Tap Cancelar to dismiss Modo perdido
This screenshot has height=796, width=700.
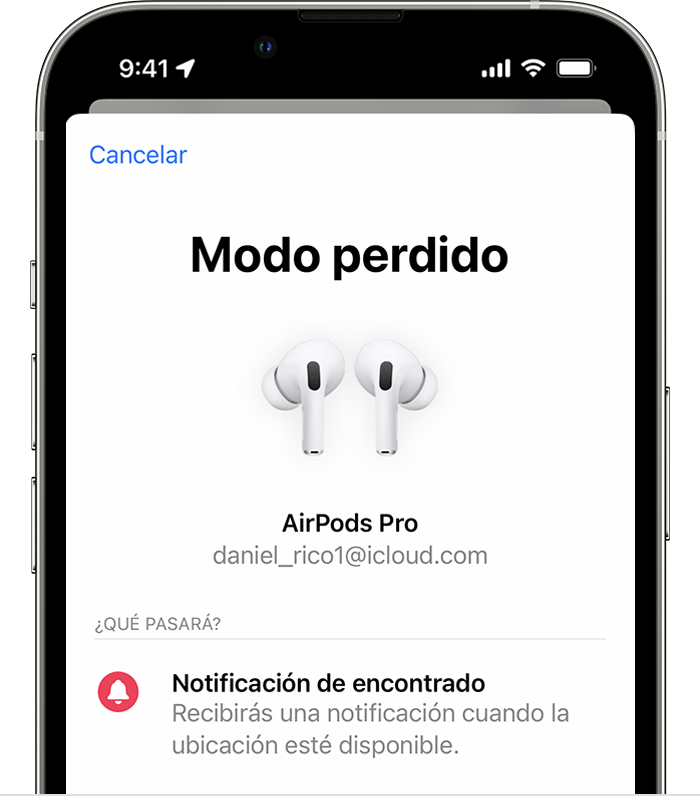click(x=138, y=155)
